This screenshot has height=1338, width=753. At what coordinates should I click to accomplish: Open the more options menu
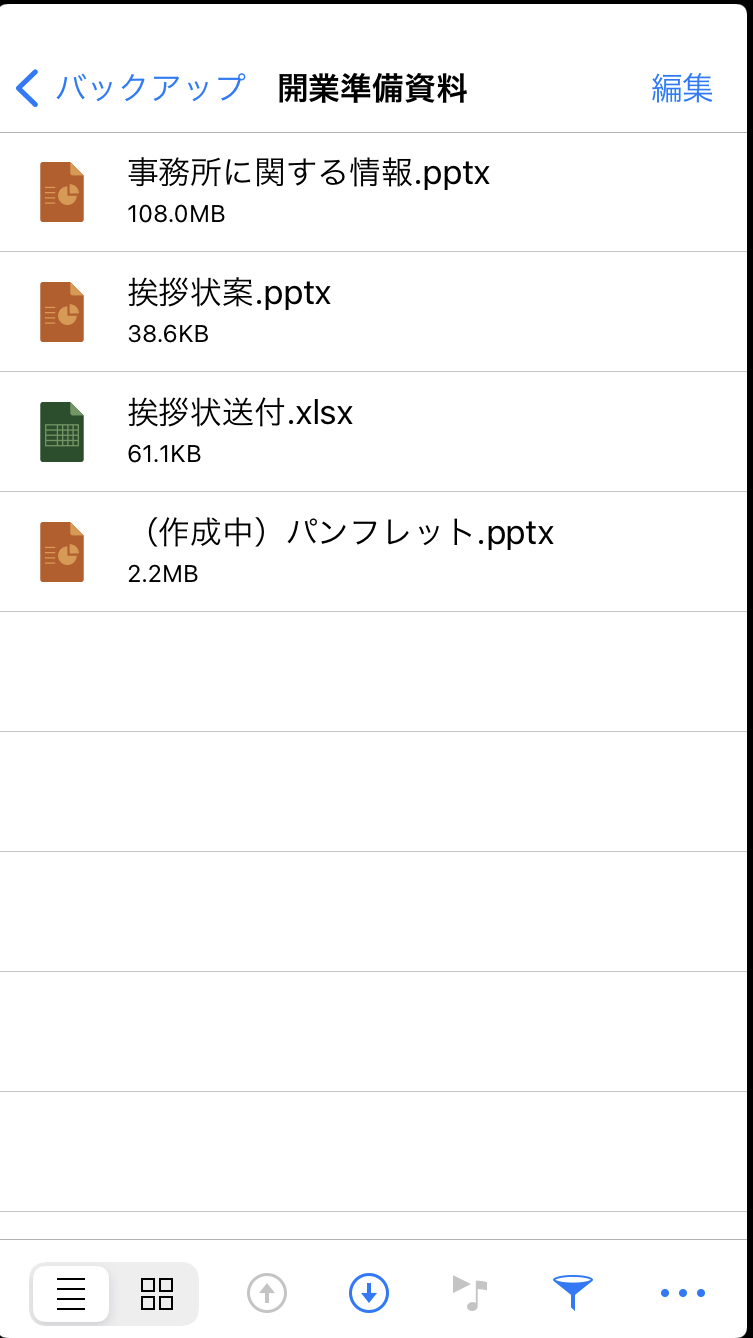pos(683,1293)
